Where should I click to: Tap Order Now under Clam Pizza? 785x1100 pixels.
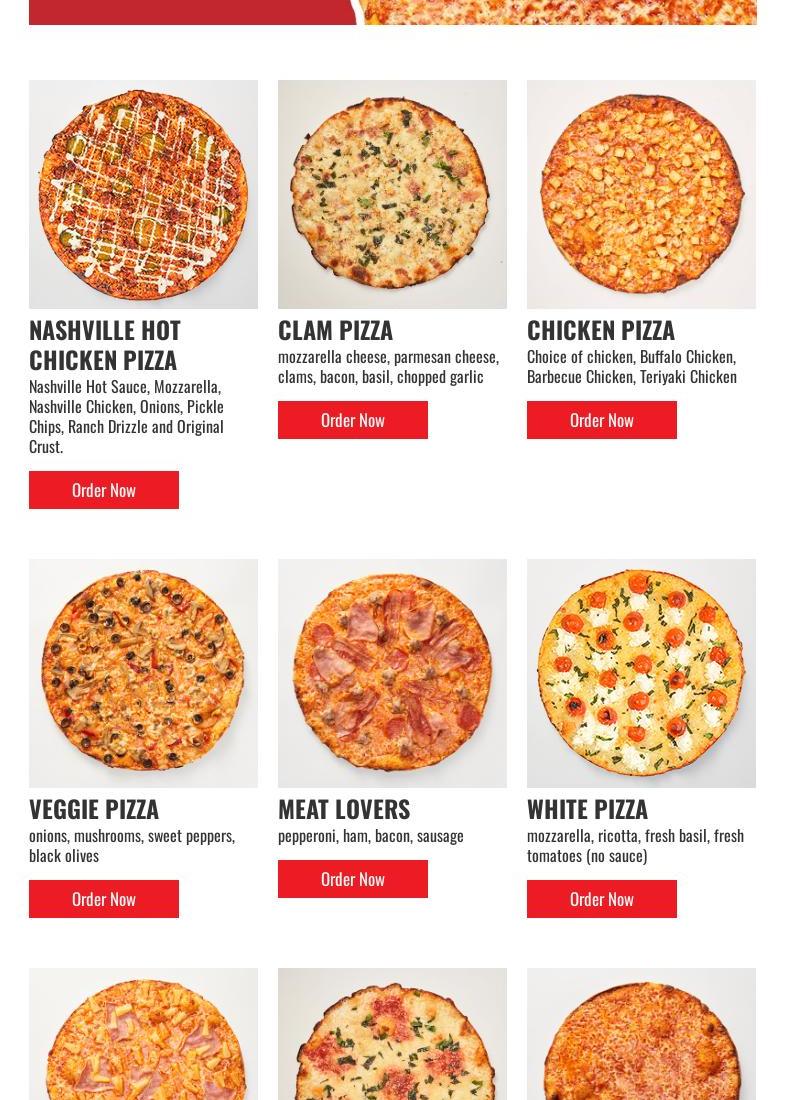point(353,420)
